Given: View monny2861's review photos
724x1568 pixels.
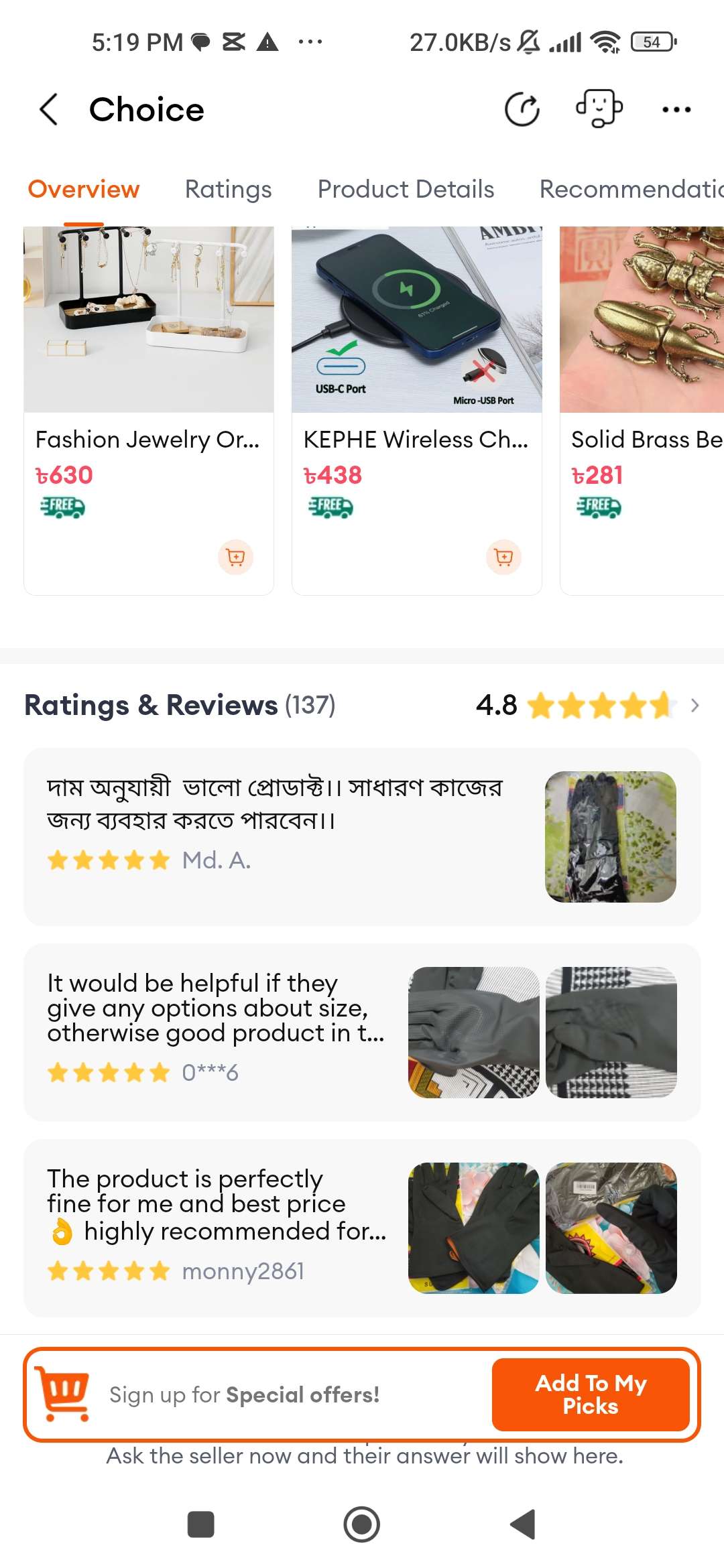Looking at the screenshot, I should [542, 1228].
